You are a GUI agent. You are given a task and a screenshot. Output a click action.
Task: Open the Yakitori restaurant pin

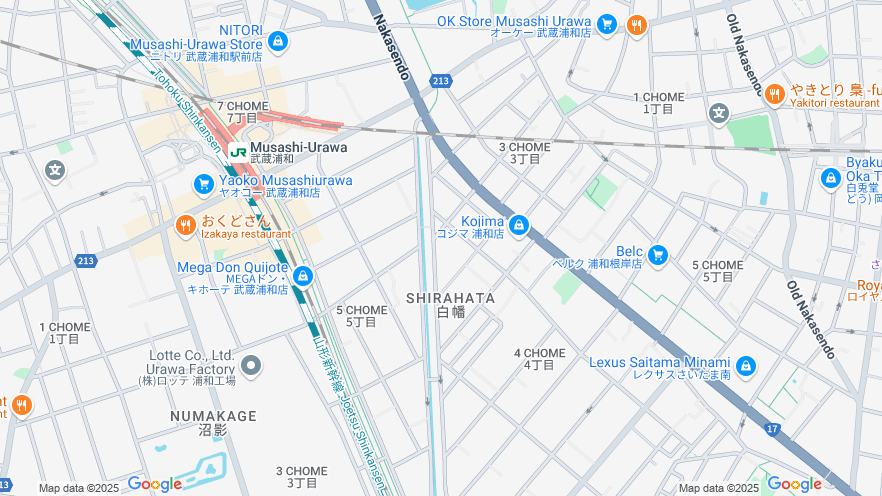(774, 94)
